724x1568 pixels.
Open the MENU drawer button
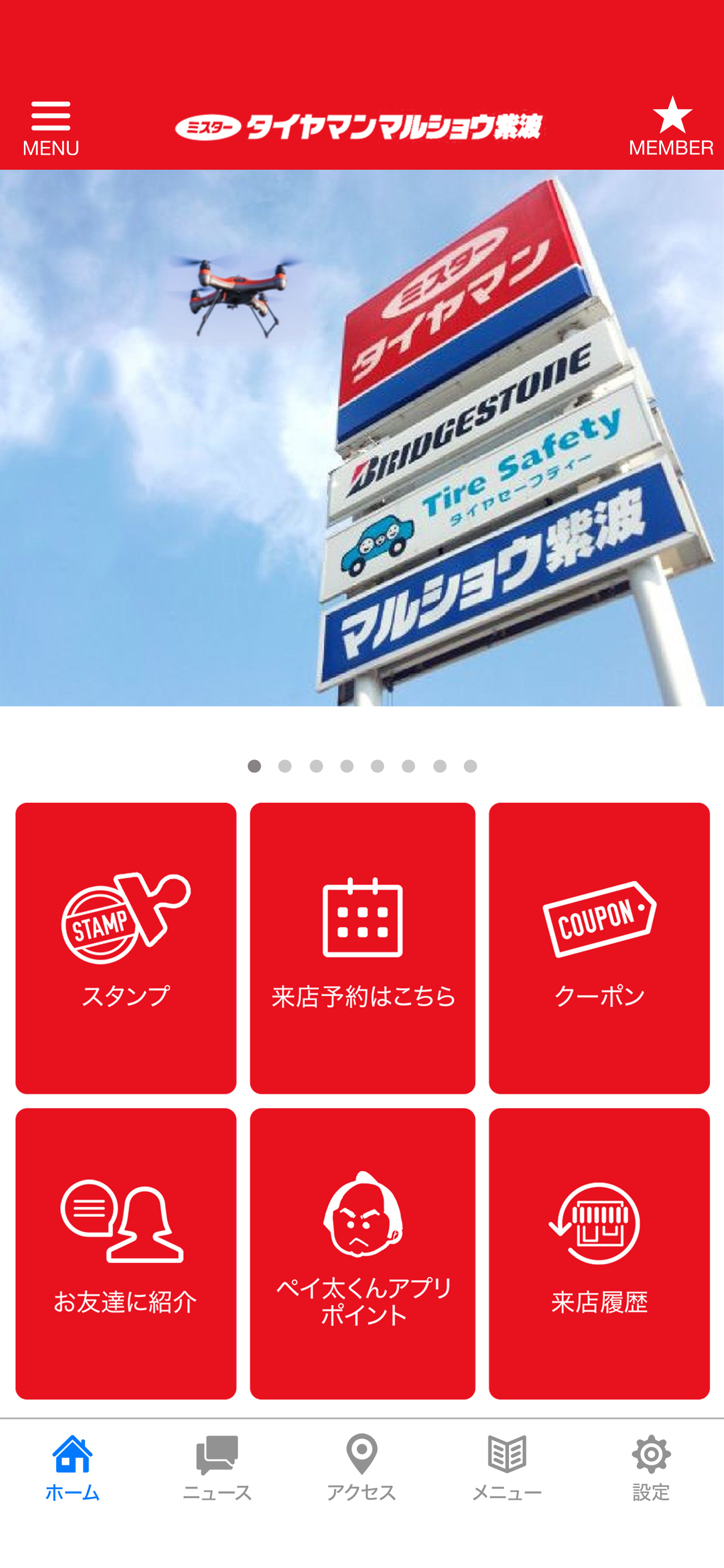[x=51, y=128]
